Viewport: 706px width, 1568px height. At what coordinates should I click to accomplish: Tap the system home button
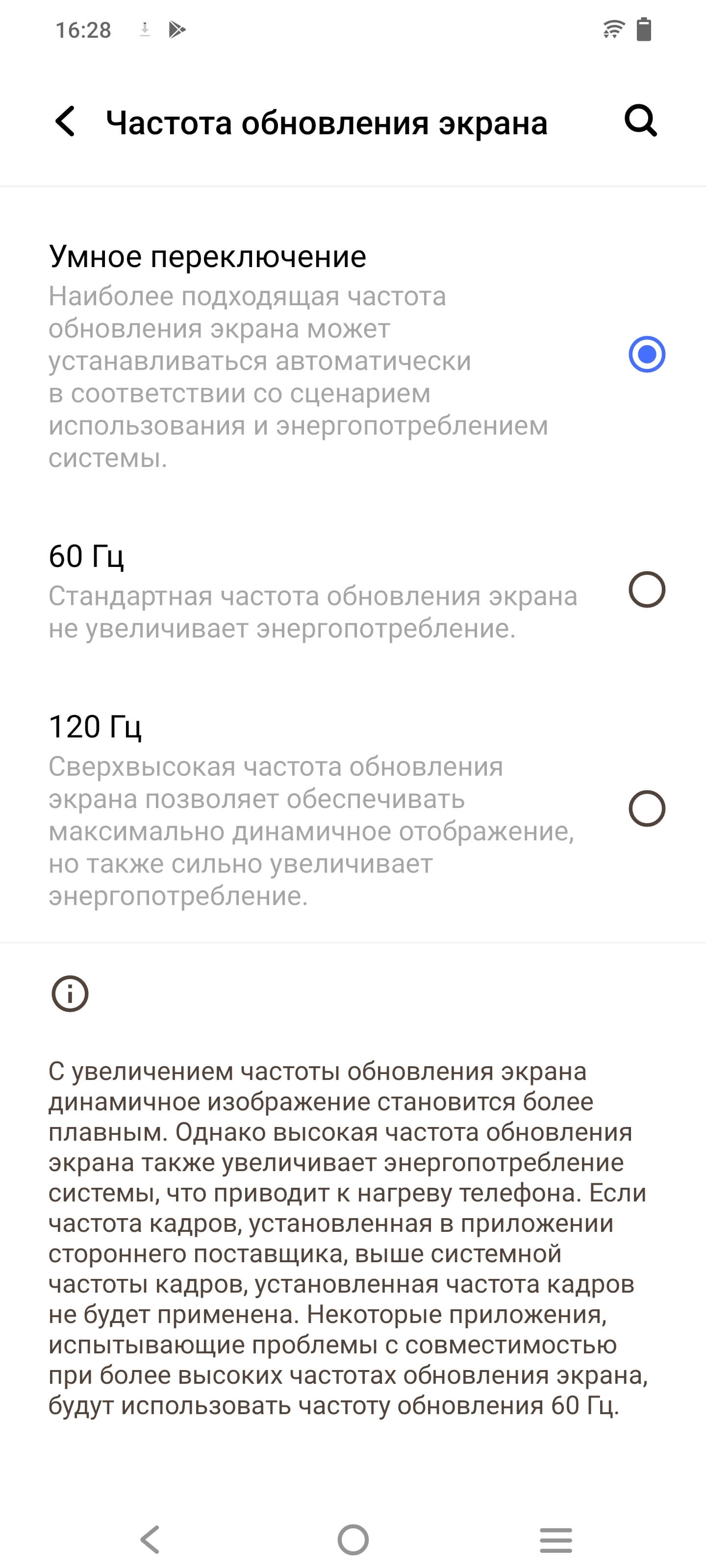(x=353, y=1540)
